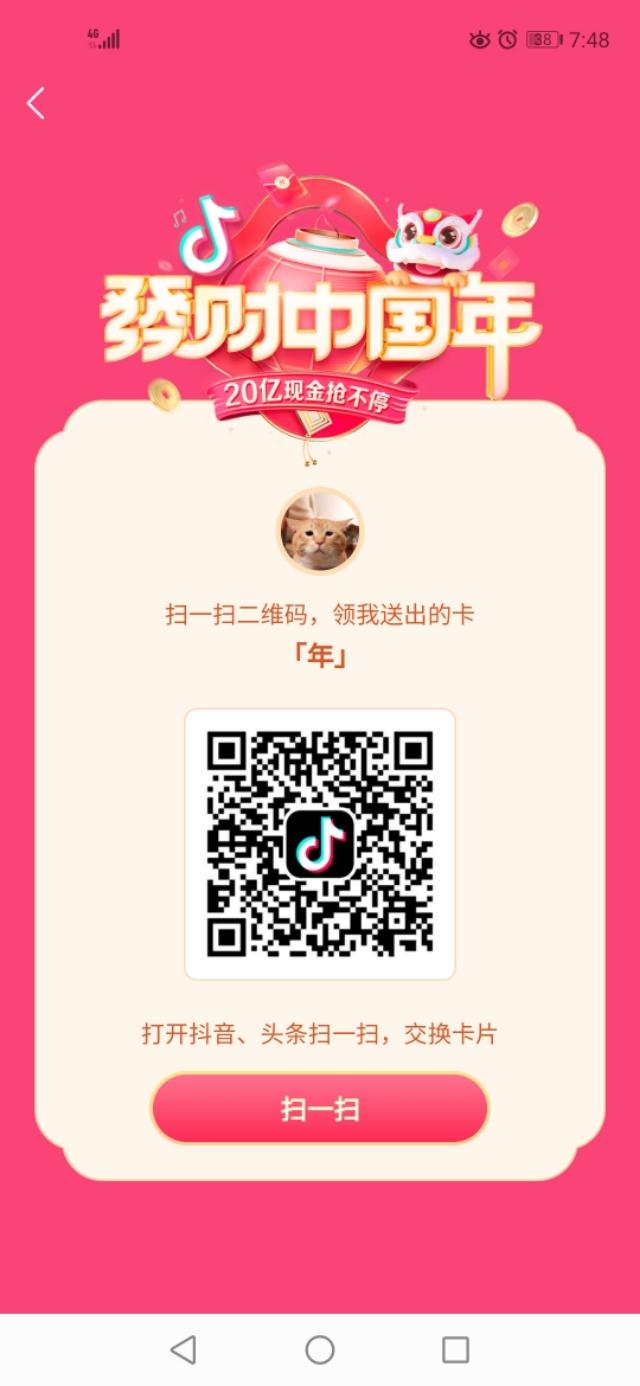Go back using the top-left arrow
Viewport: 640px width, 1386px height.
36,103
